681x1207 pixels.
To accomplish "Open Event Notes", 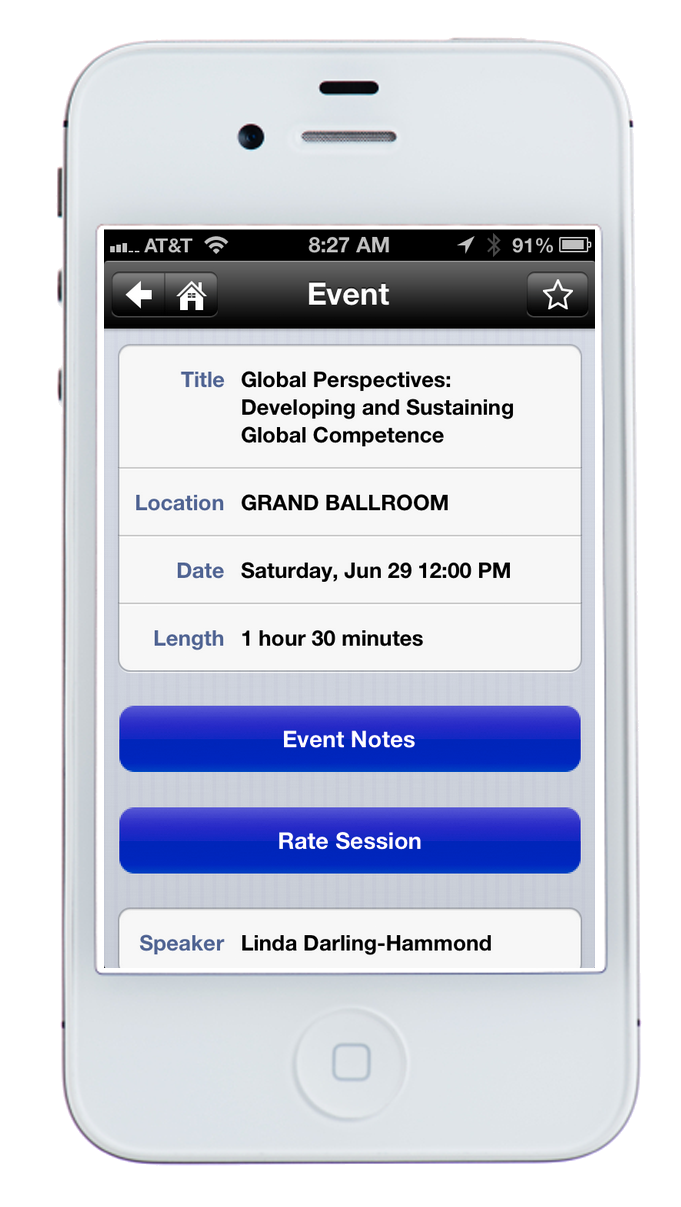I will [349, 739].
